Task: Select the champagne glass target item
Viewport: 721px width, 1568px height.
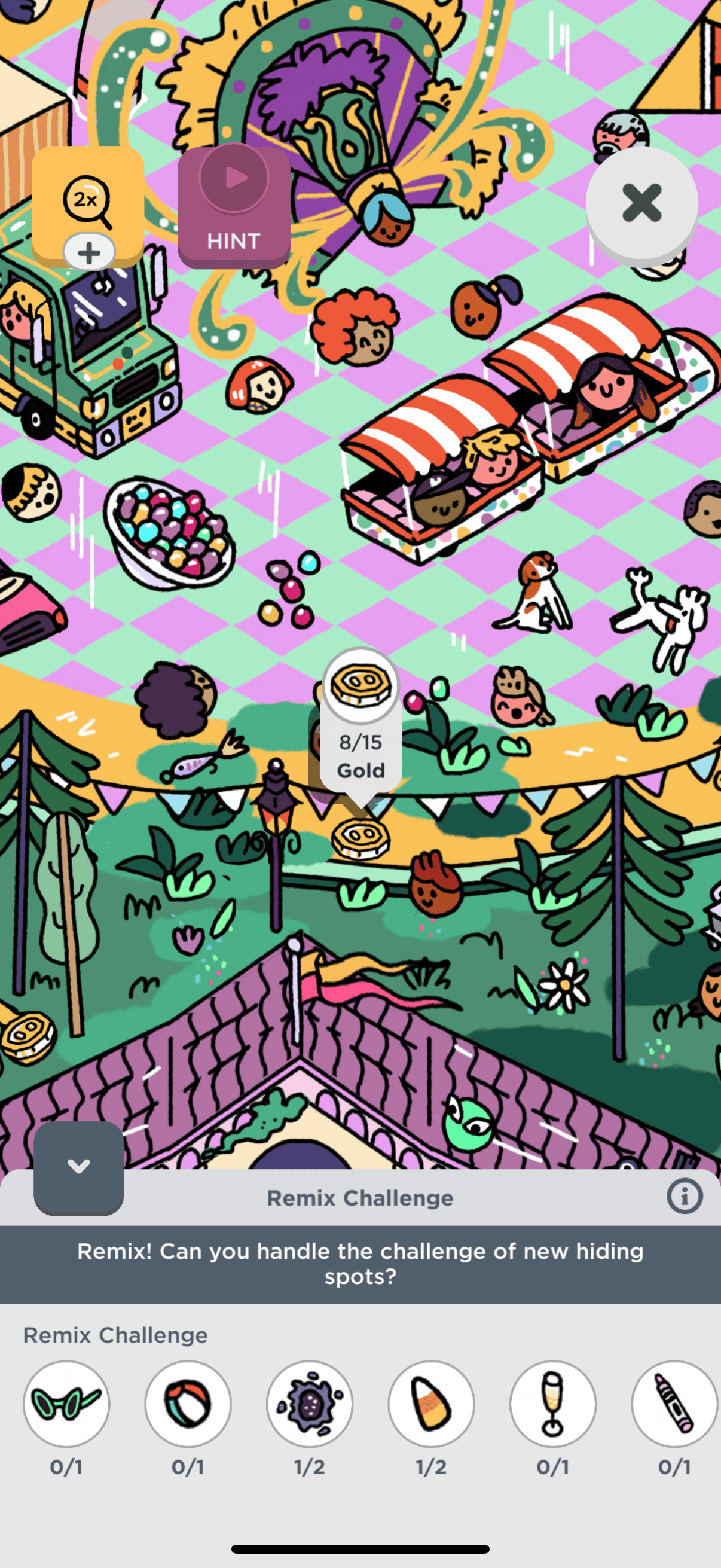Action: pos(552,1404)
